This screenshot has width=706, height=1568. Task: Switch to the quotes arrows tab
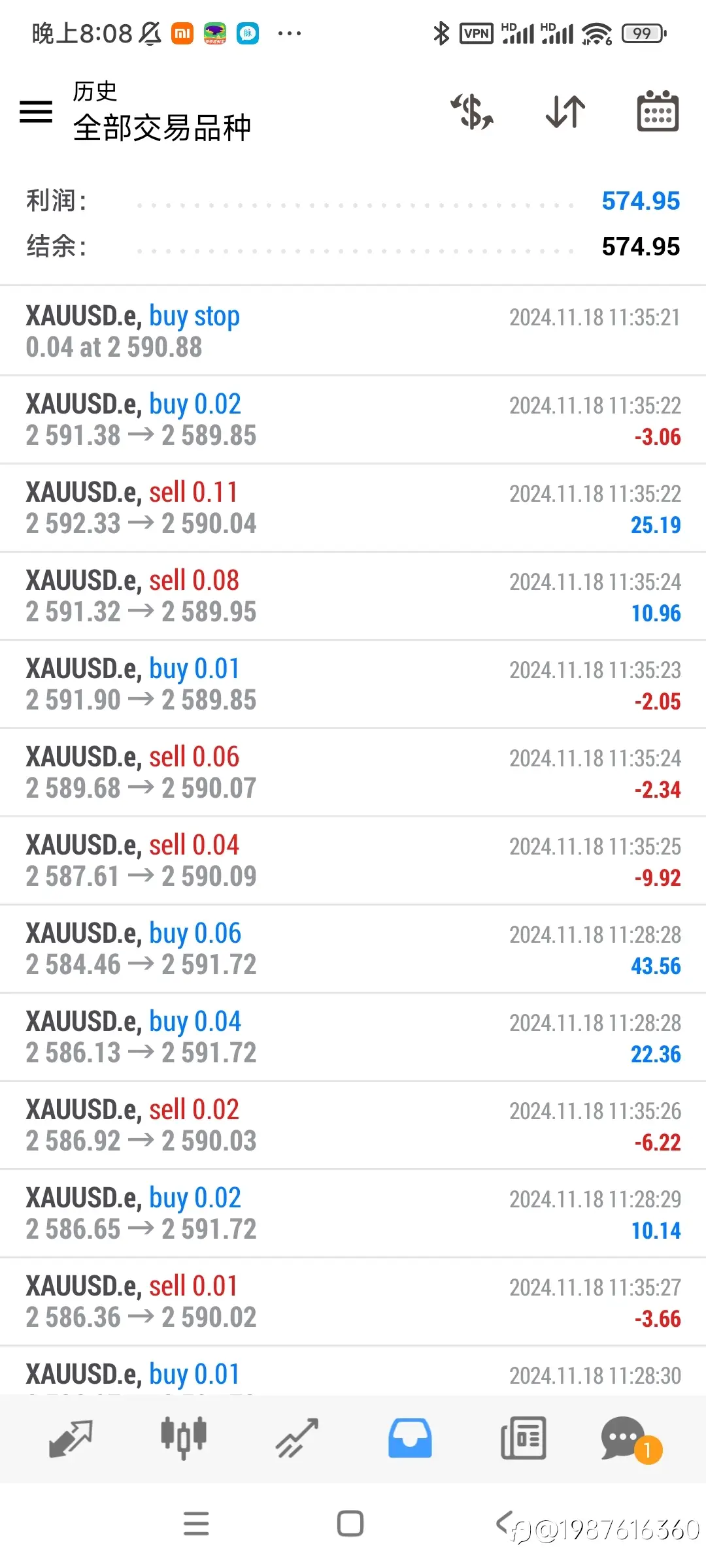71,1438
